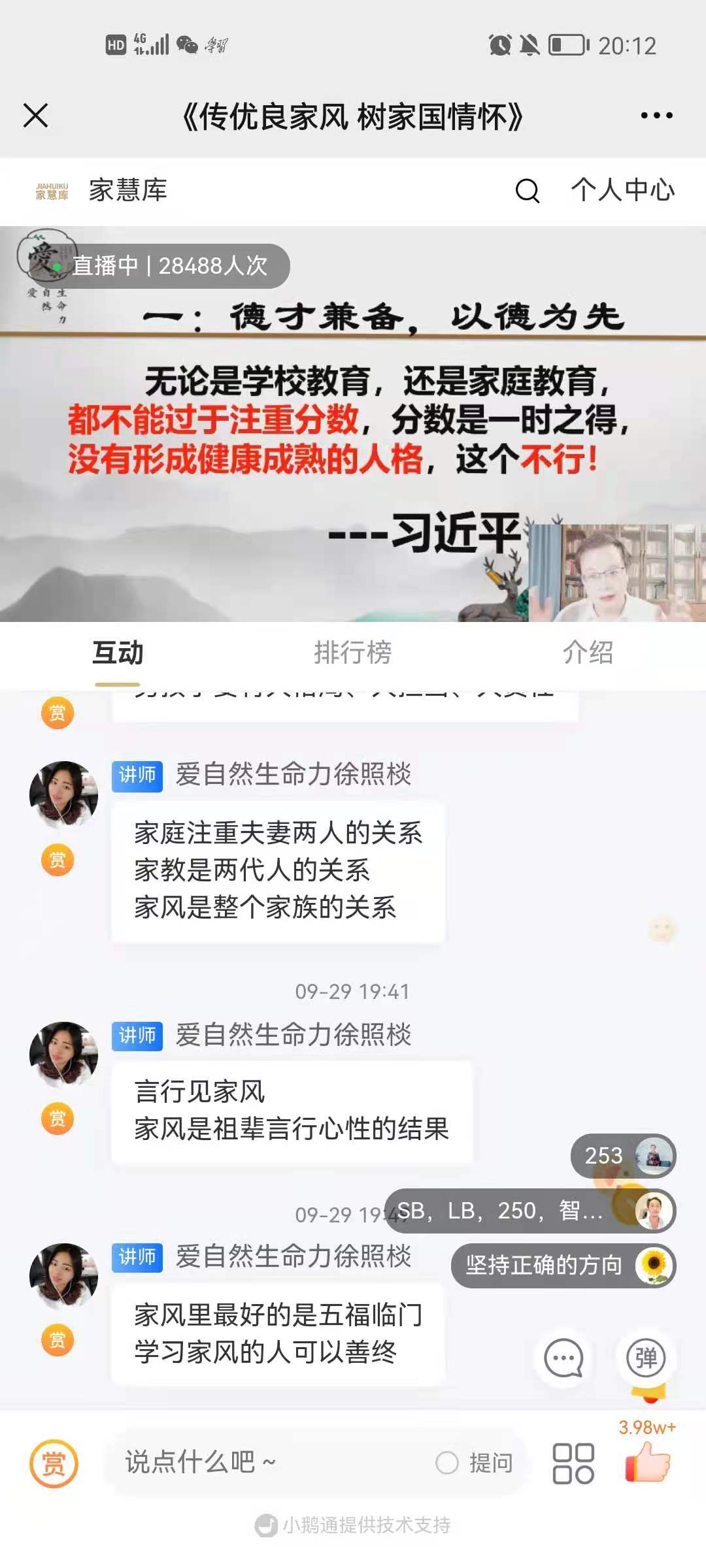Select the 互动 tab
This screenshot has width=706, height=1568.
click(x=118, y=652)
